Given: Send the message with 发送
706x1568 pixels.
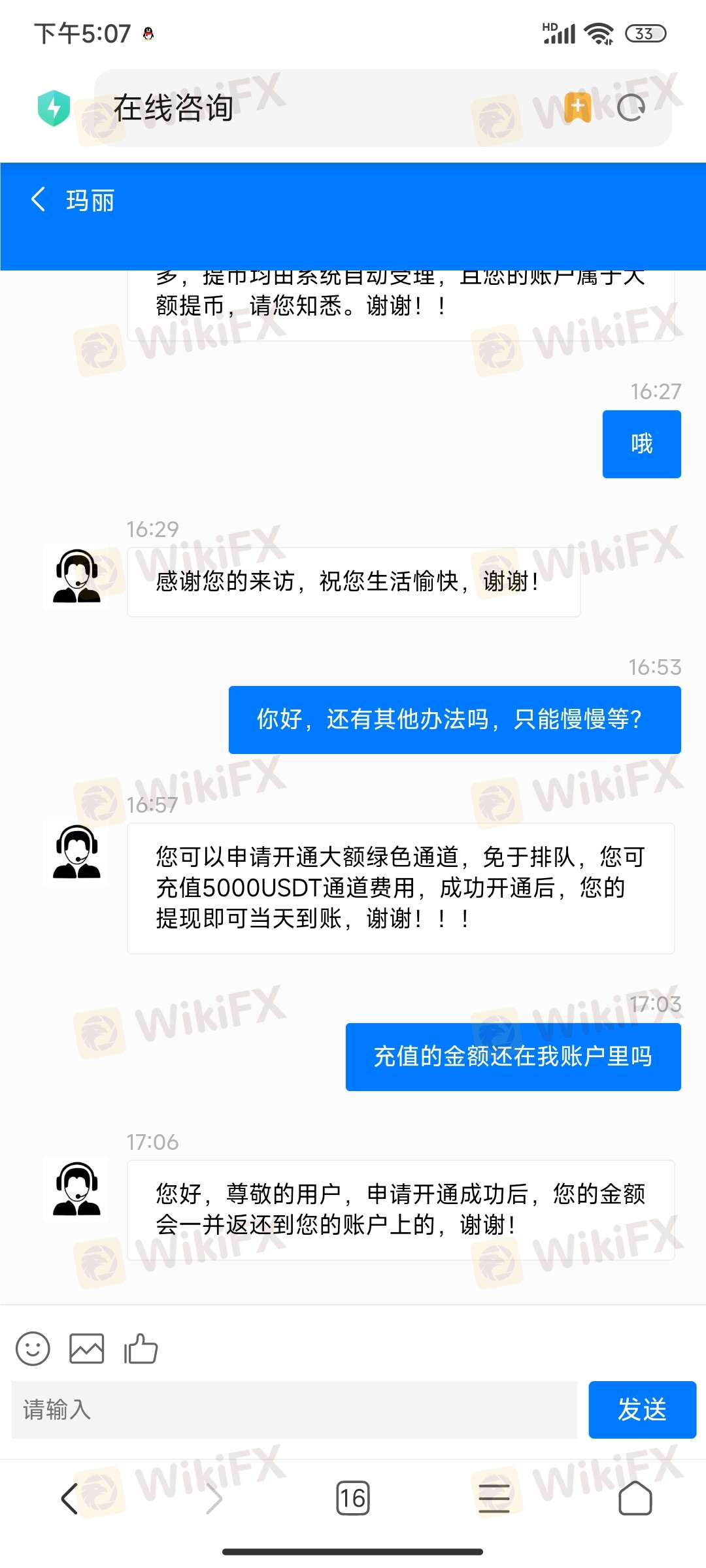Looking at the screenshot, I should click(642, 1410).
